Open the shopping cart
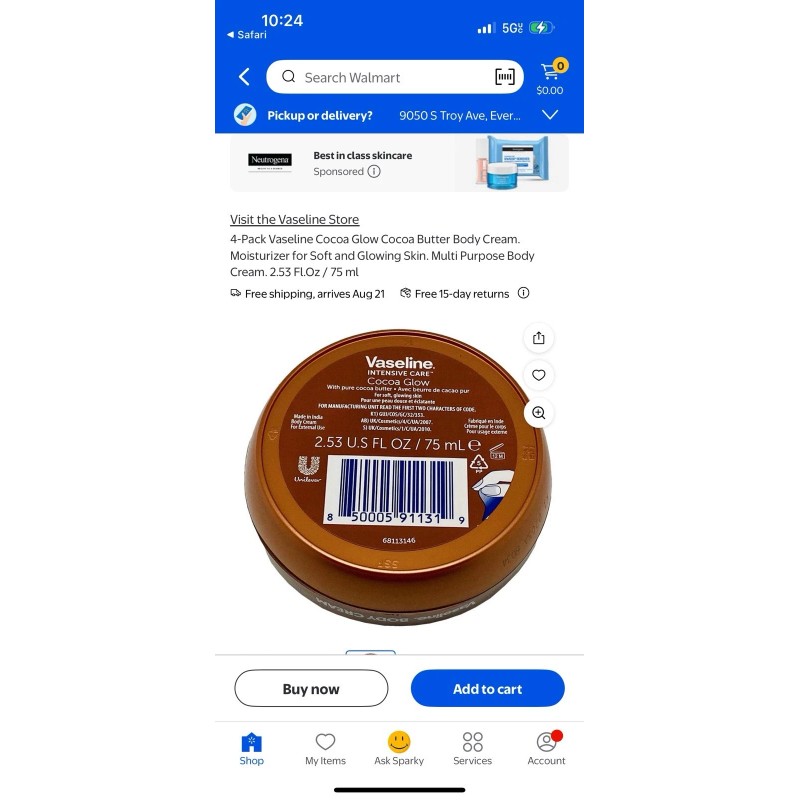800x800 pixels. click(x=552, y=77)
